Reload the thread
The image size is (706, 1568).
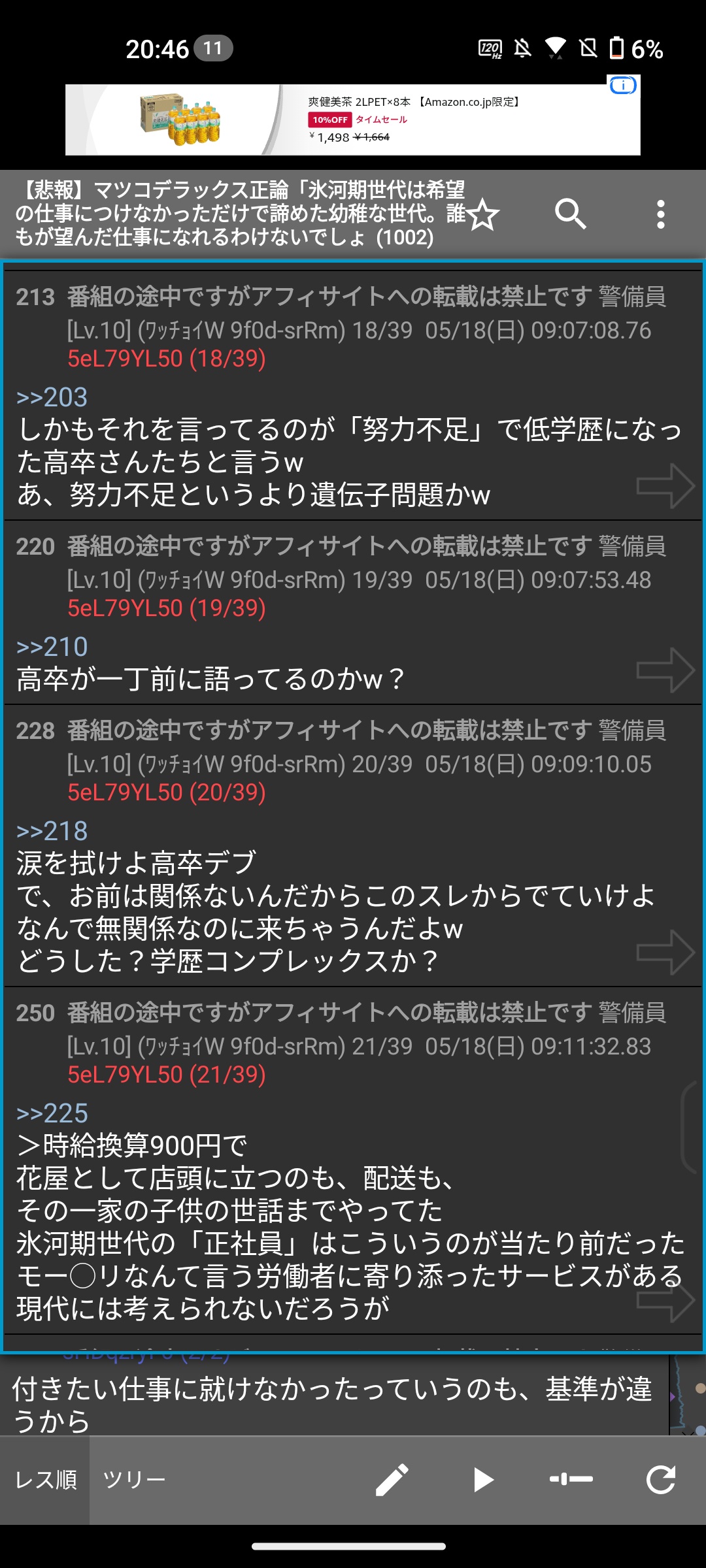pyautogui.click(x=661, y=1480)
